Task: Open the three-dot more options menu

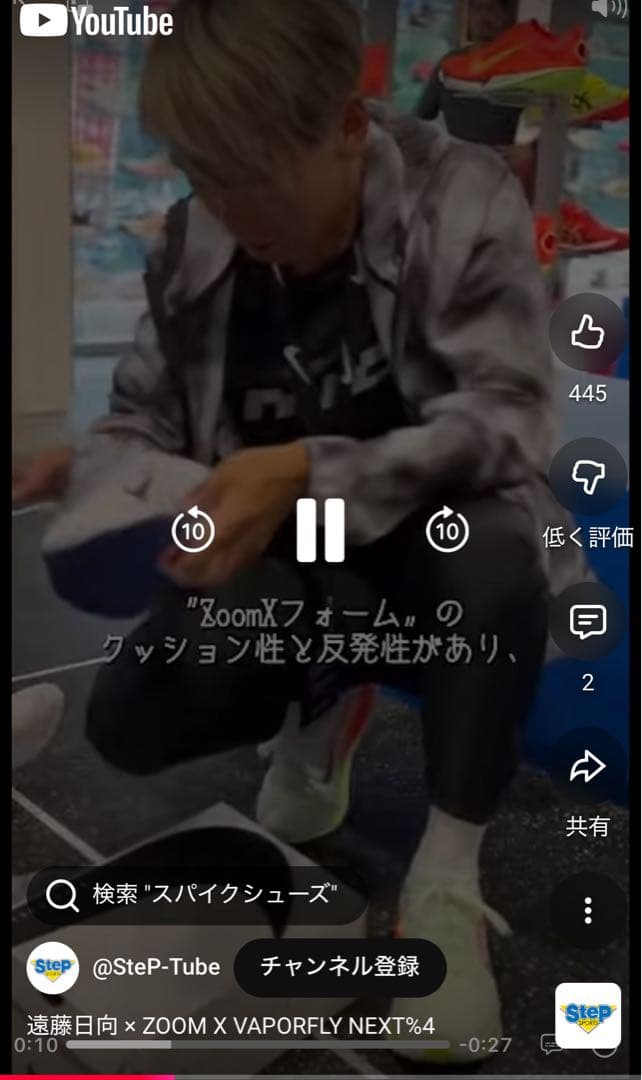Action: pyautogui.click(x=587, y=911)
